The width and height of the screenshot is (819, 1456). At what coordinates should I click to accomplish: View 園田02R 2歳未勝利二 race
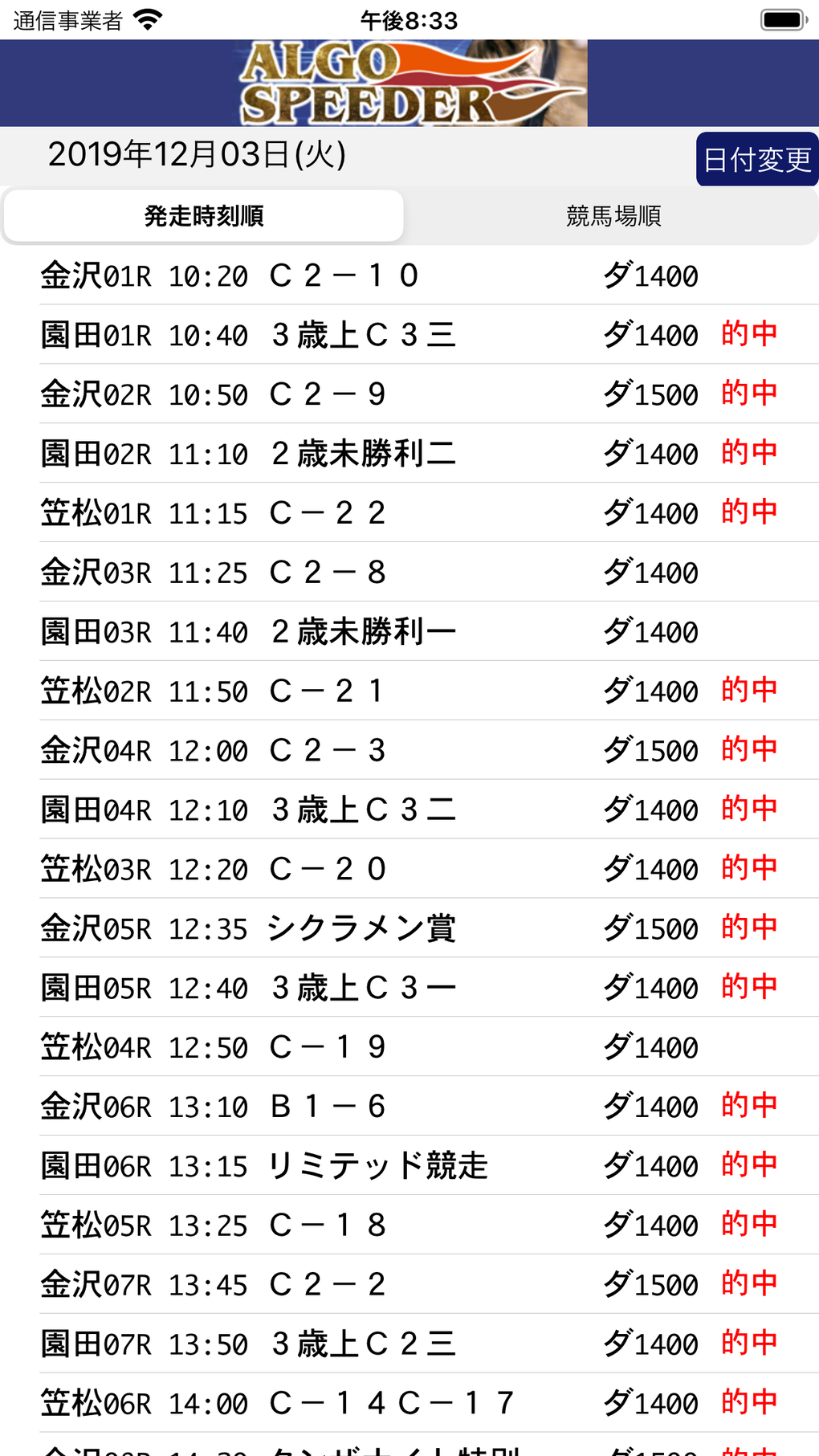click(x=409, y=454)
